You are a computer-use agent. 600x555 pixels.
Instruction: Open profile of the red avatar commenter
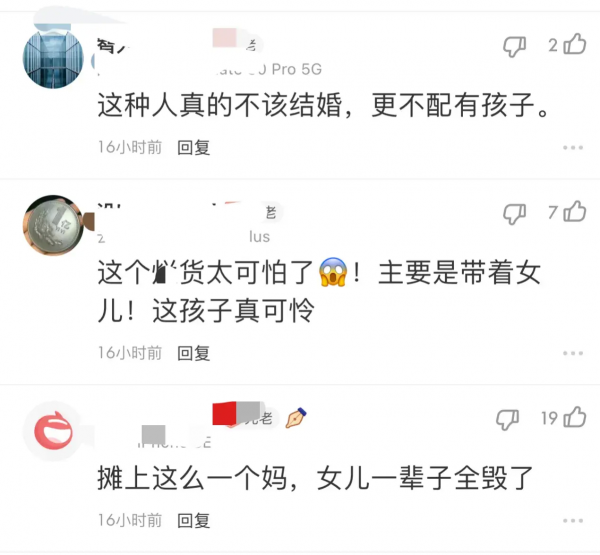point(52,430)
